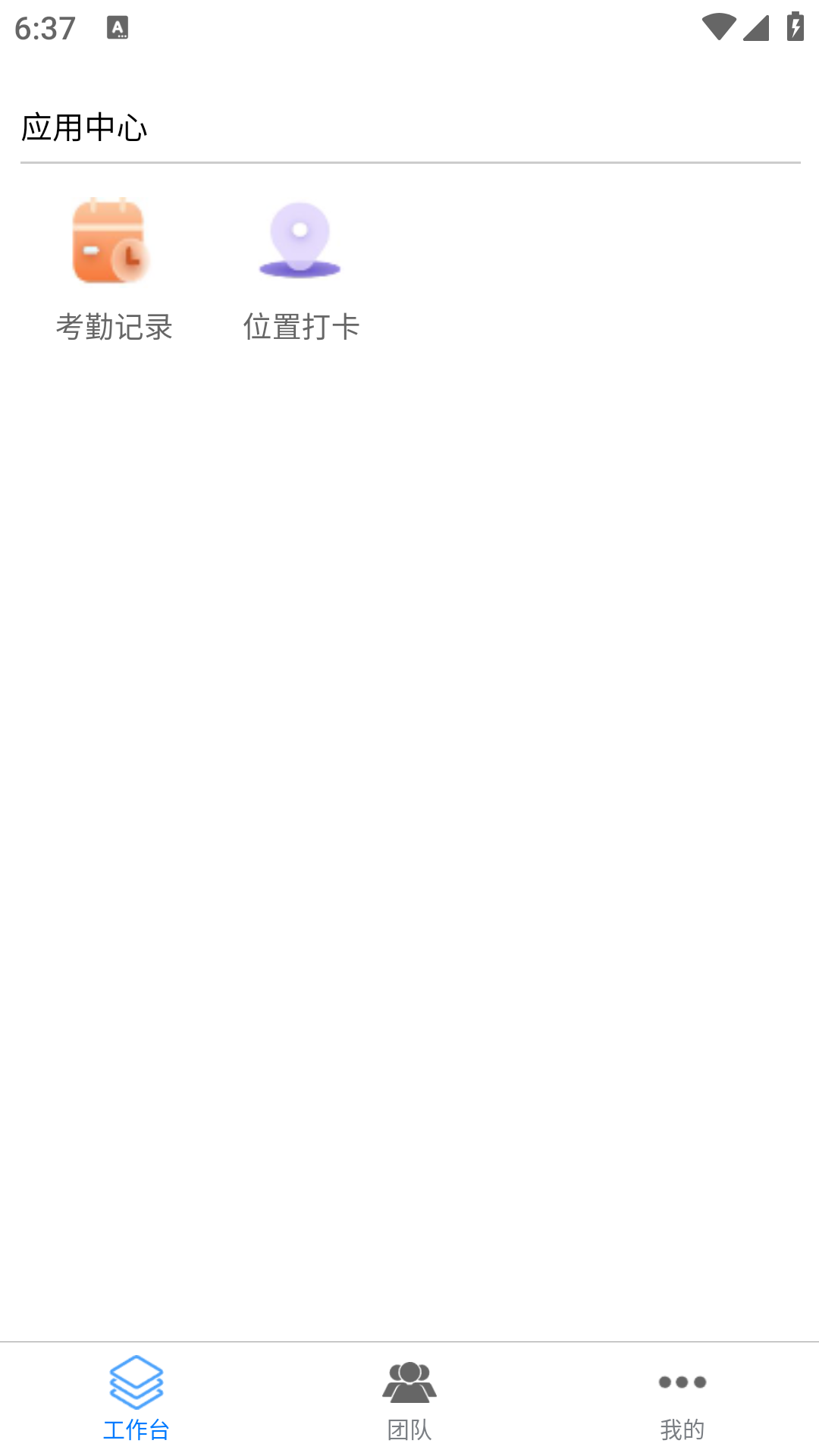
Task: Tap the people group 团队 team icon
Action: (x=409, y=1380)
